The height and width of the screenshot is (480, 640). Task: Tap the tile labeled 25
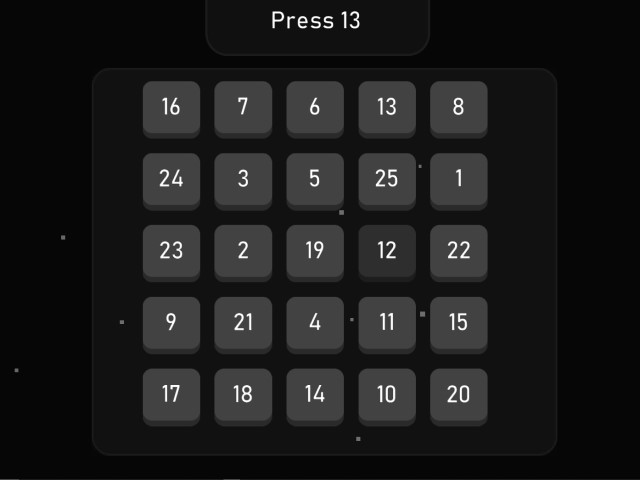pos(387,179)
